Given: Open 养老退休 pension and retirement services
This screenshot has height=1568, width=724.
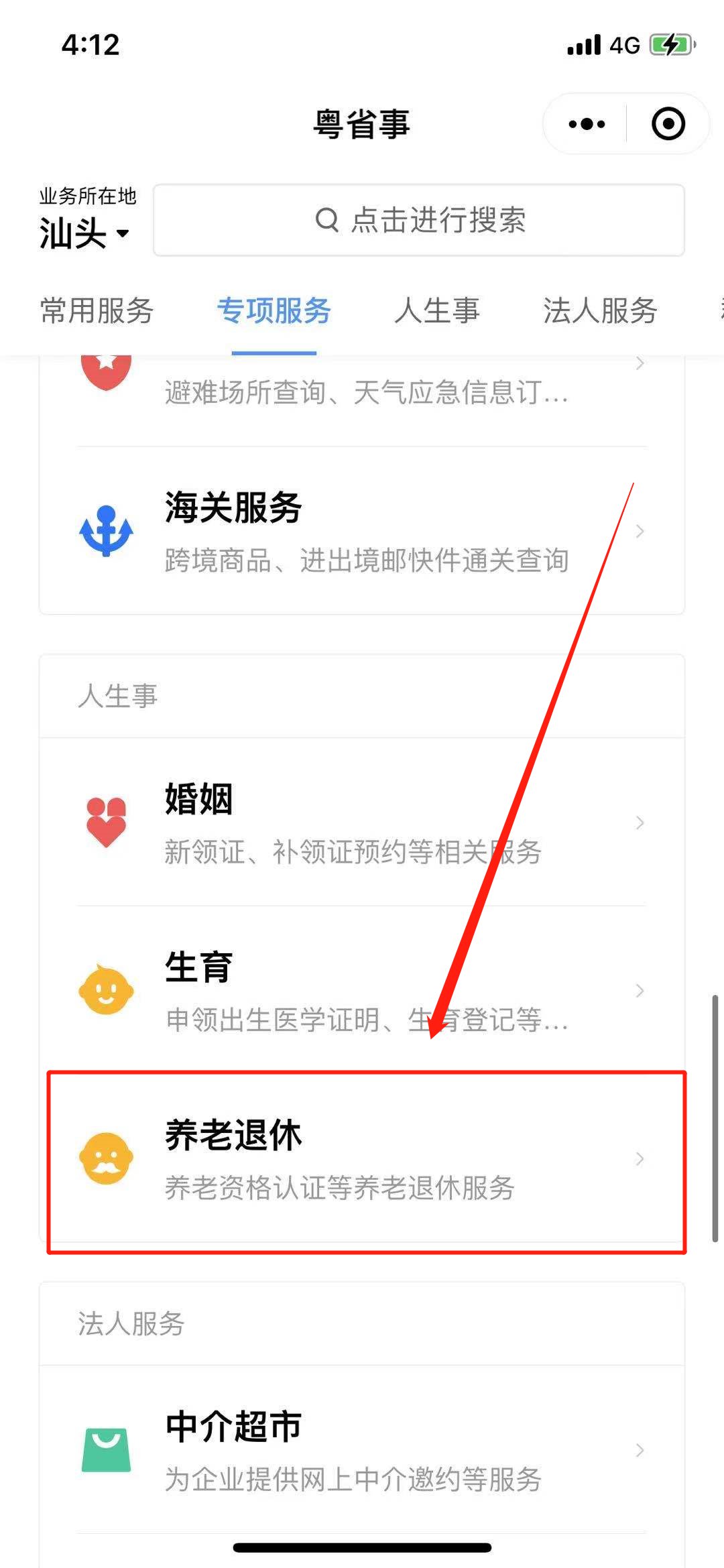Looking at the screenshot, I should tap(362, 1158).
